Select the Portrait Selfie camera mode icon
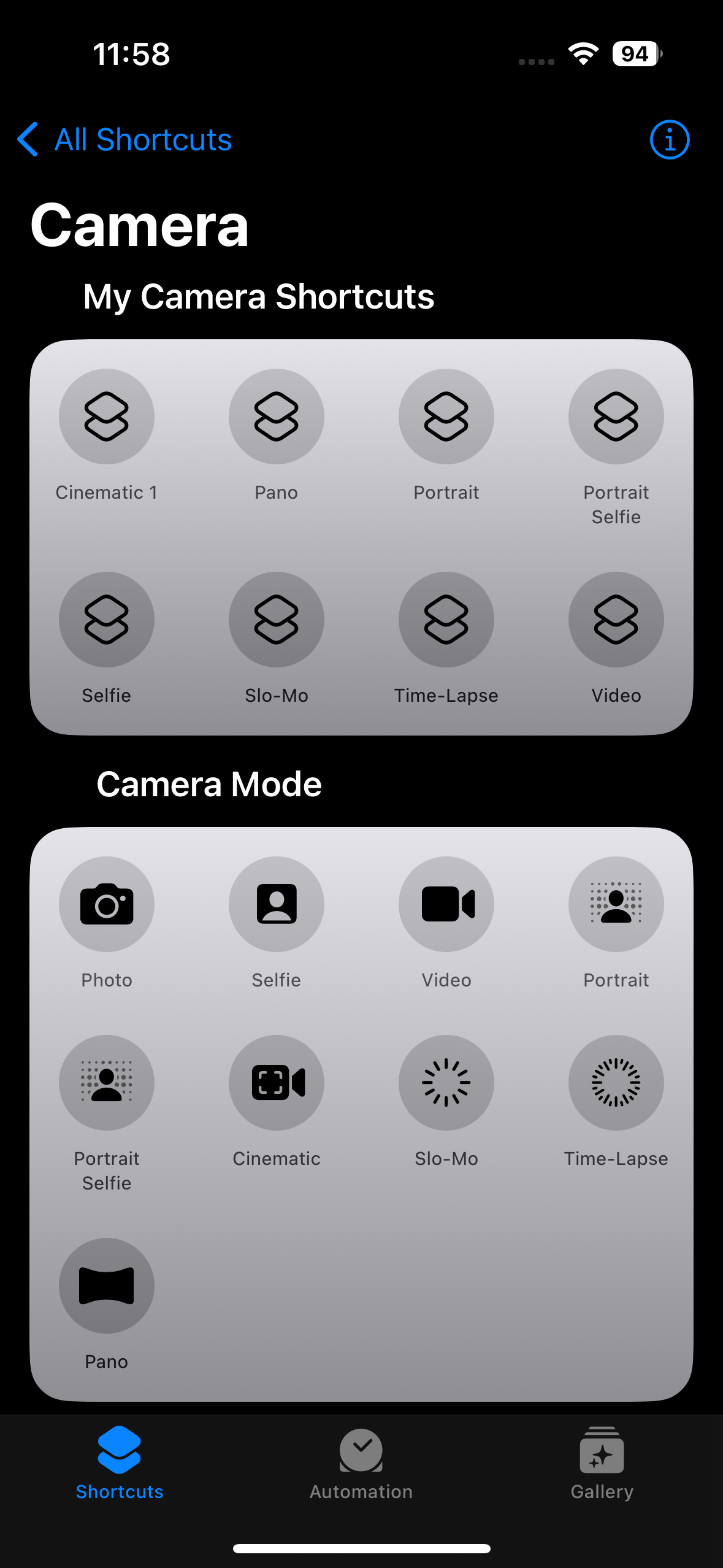Viewport: 723px width, 1568px height. [106, 1083]
